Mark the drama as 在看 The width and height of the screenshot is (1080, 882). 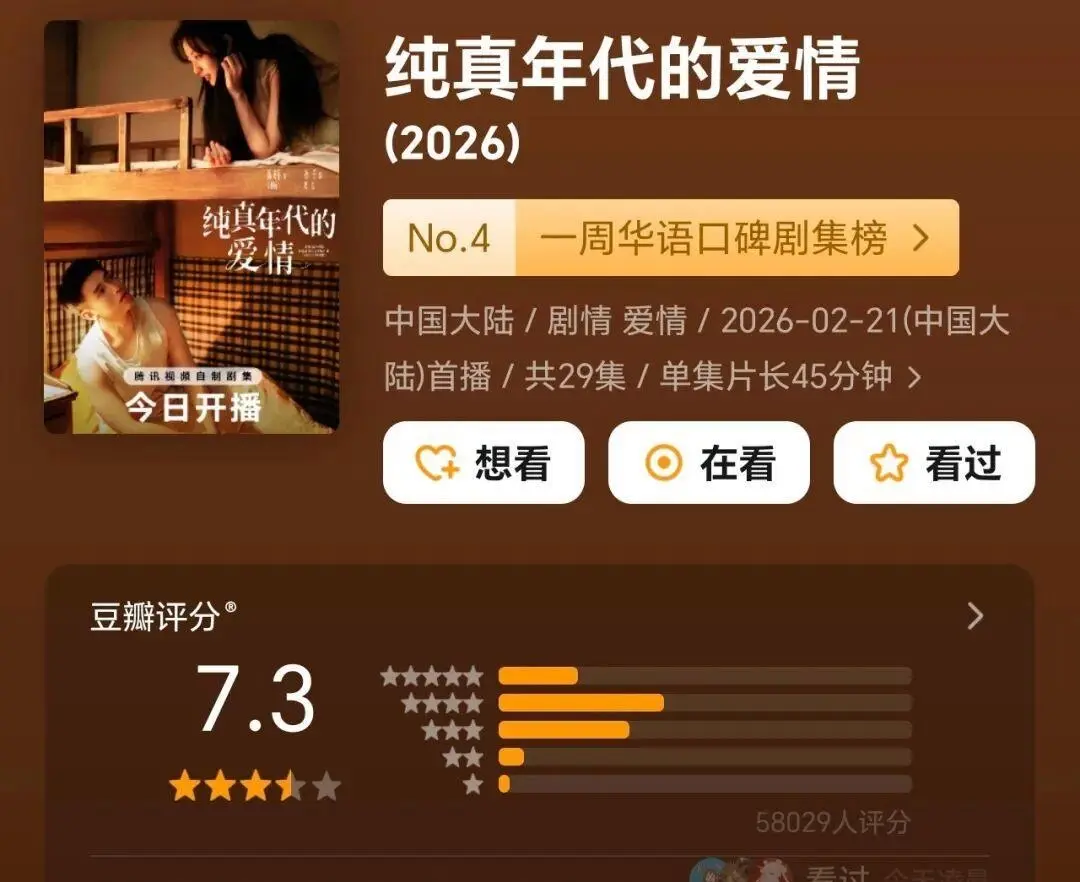(x=708, y=463)
